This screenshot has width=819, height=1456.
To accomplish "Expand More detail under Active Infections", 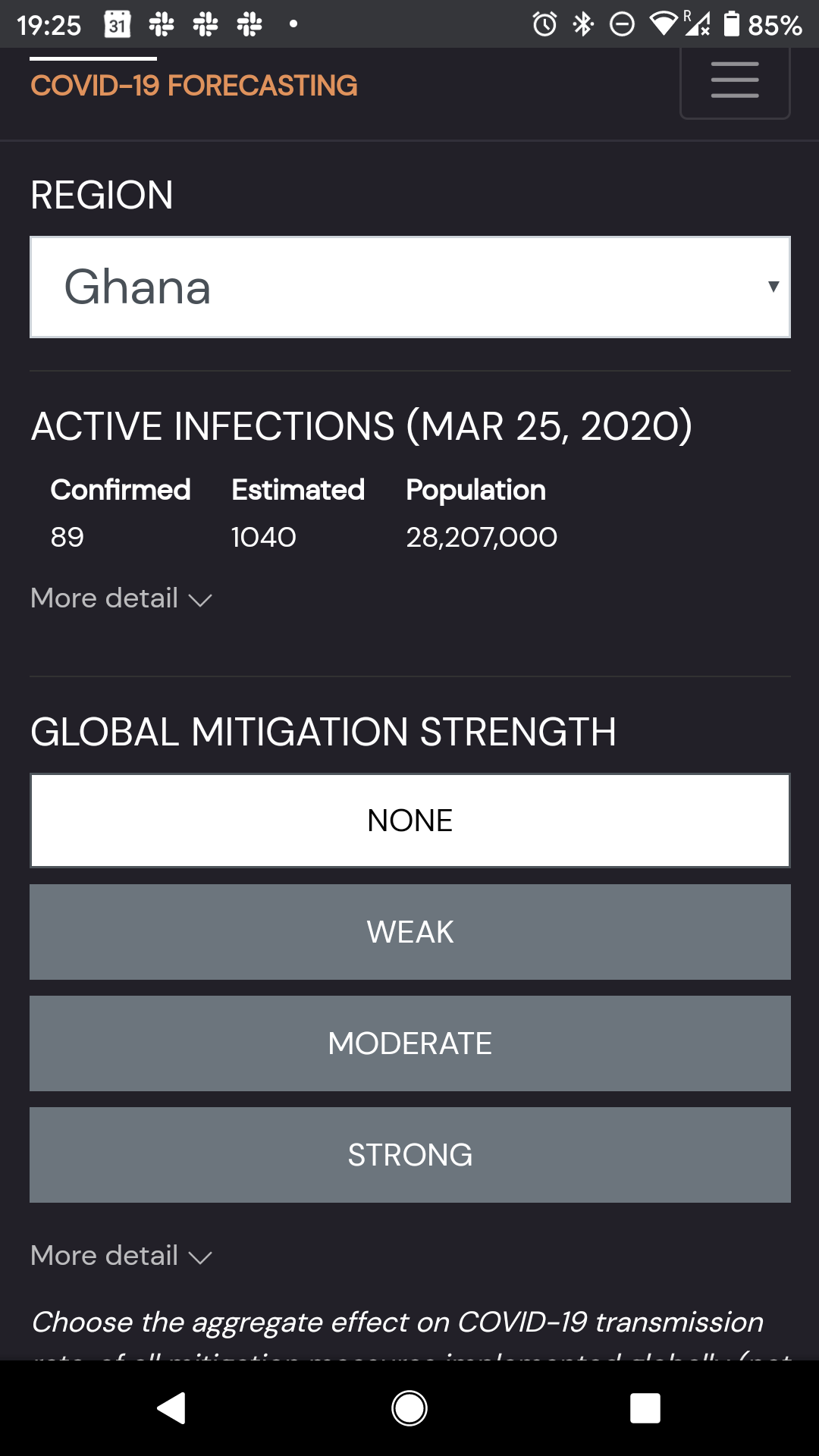I will tap(121, 598).
